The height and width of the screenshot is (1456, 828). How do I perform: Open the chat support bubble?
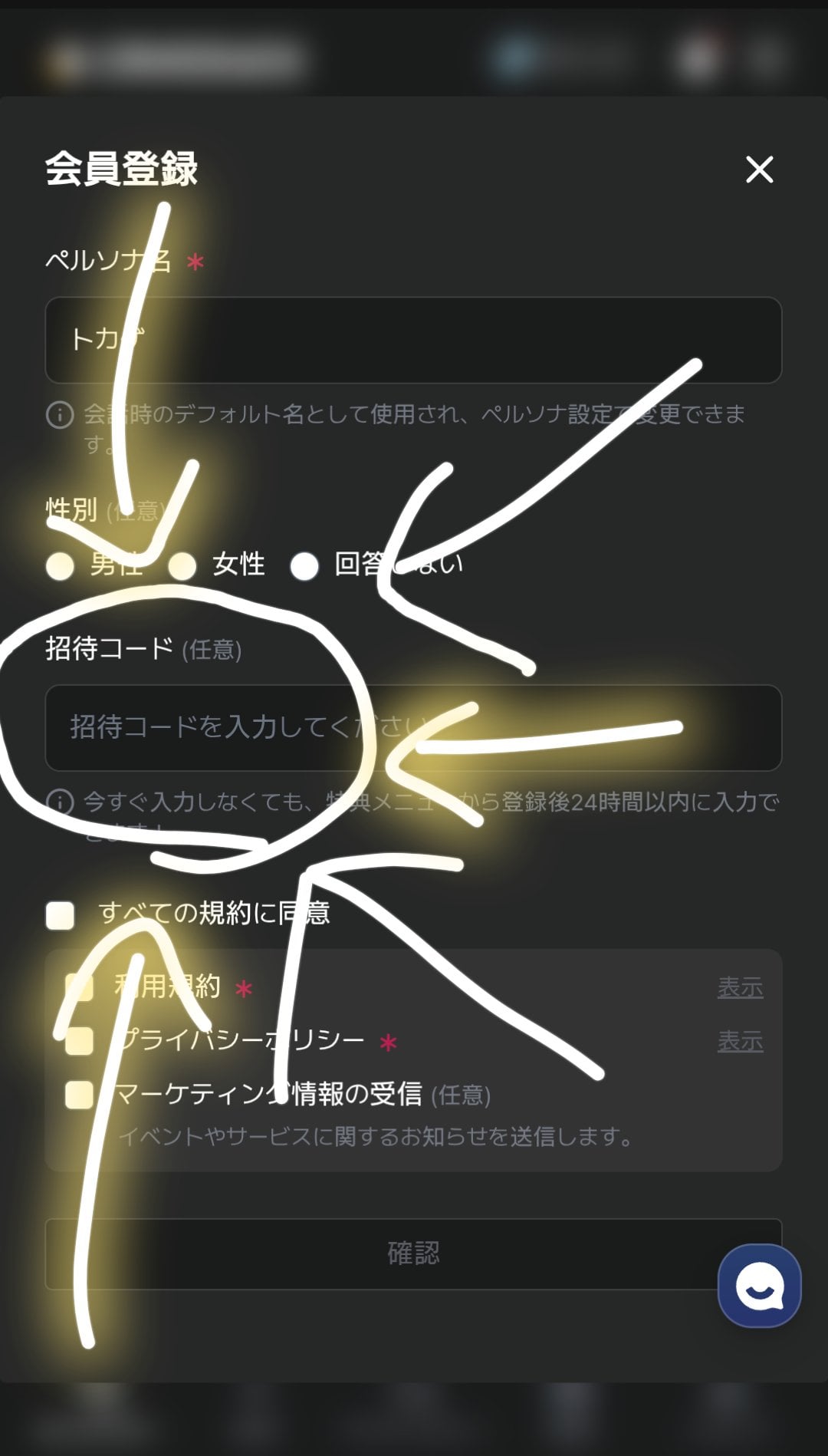[x=759, y=1286]
